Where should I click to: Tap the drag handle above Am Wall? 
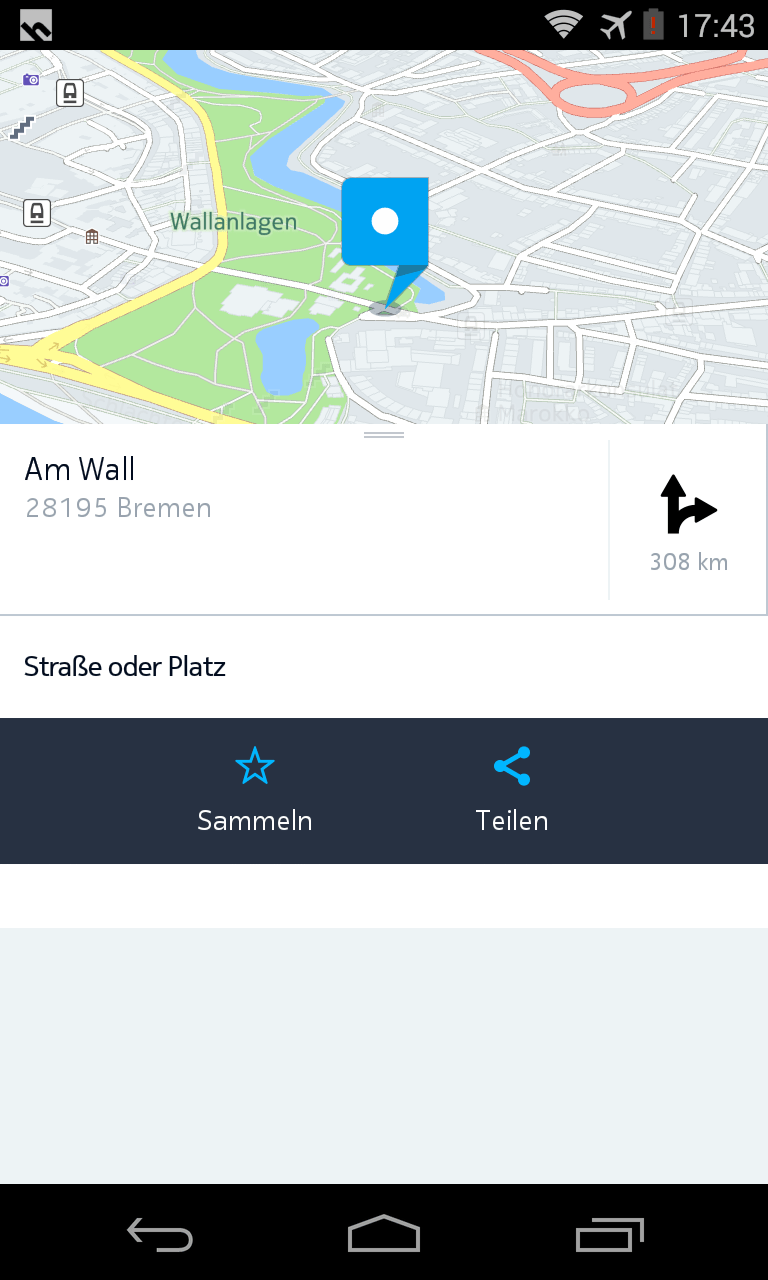(384, 435)
